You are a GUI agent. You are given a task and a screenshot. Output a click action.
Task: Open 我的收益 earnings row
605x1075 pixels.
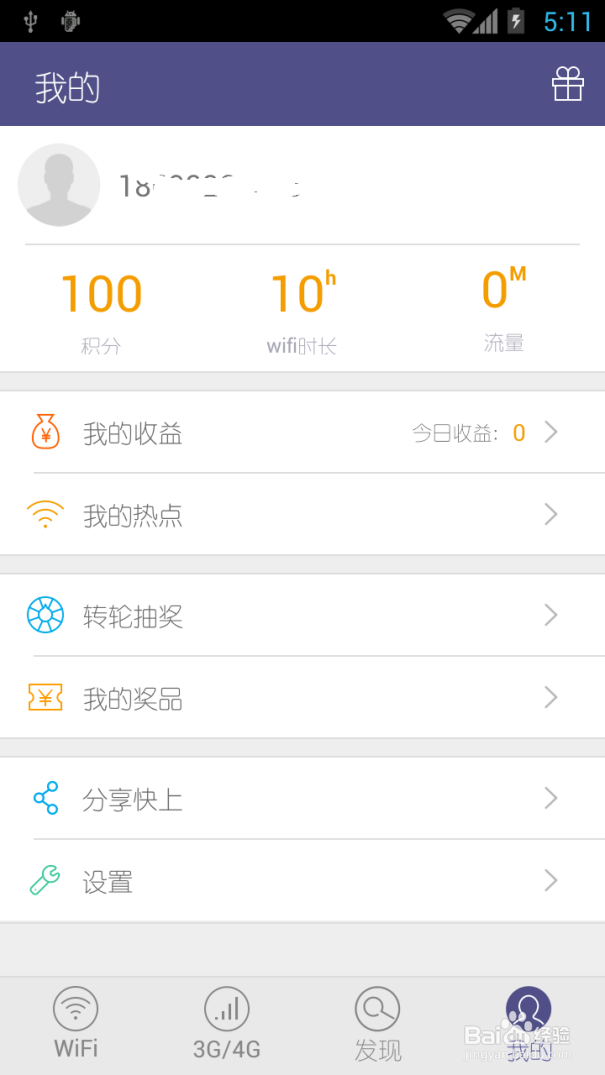[300, 433]
